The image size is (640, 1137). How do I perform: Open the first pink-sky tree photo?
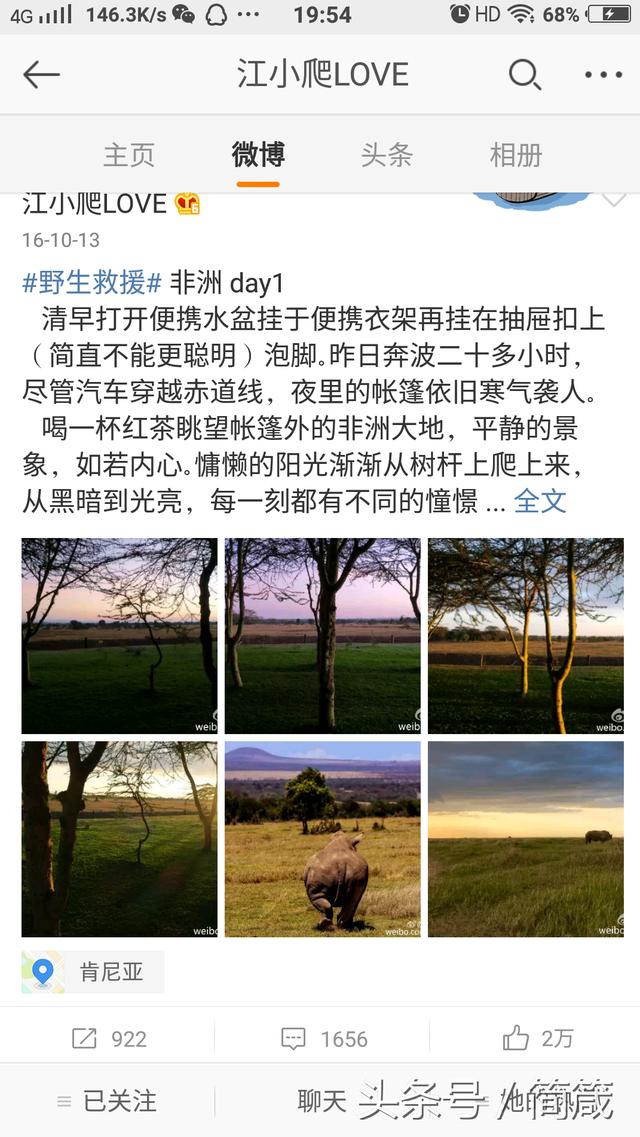pyautogui.click(x=120, y=636)
